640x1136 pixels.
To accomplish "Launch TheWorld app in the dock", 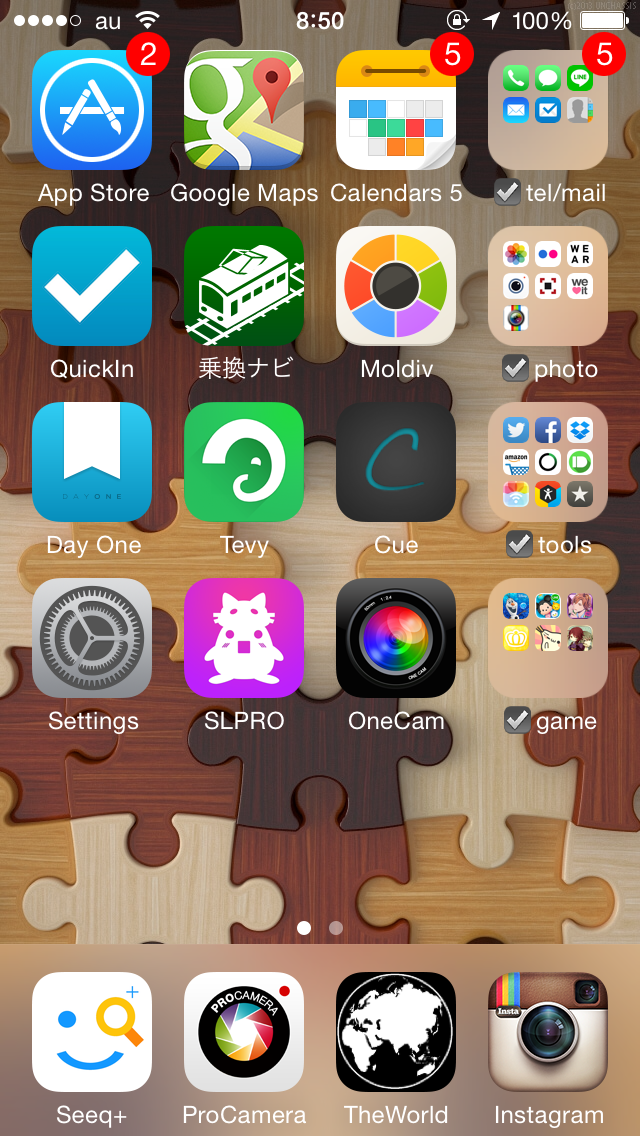I will [x=396, y=1032].
